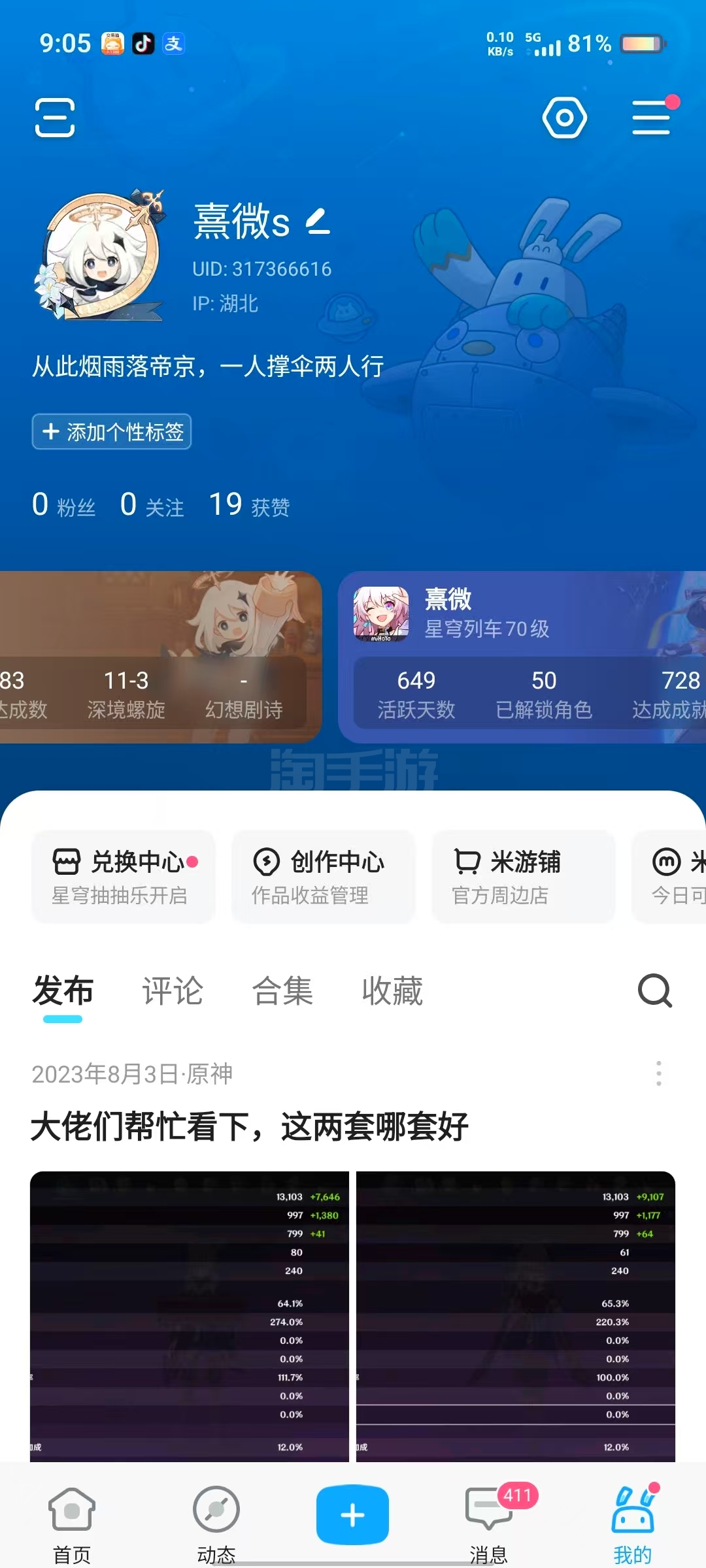Image resolution: width=706 pixels, height=1568 pixels.
Task: Tap the Paimon profile avatar
Action: (x=100, y=255)
